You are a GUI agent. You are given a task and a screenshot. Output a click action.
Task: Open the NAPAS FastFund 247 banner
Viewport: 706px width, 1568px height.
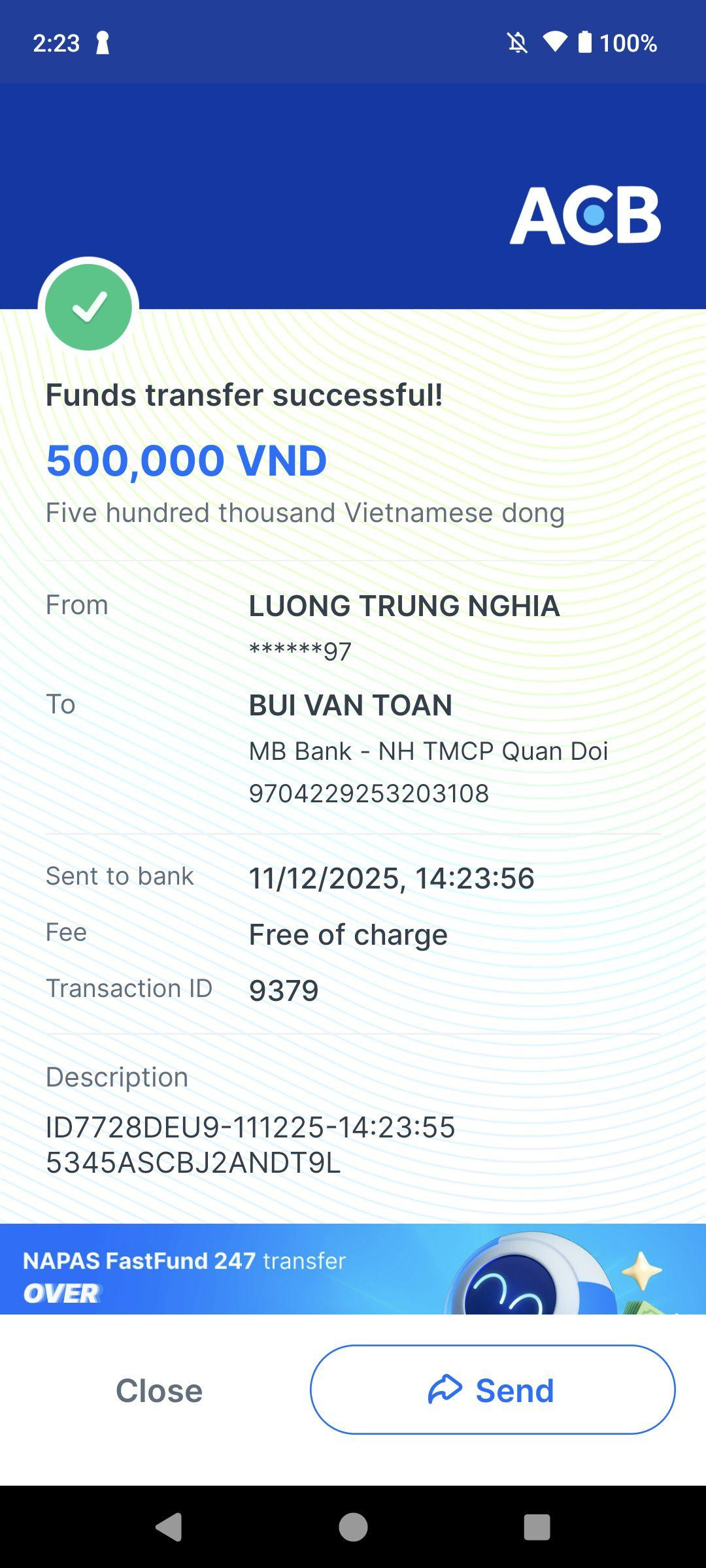353,1269
